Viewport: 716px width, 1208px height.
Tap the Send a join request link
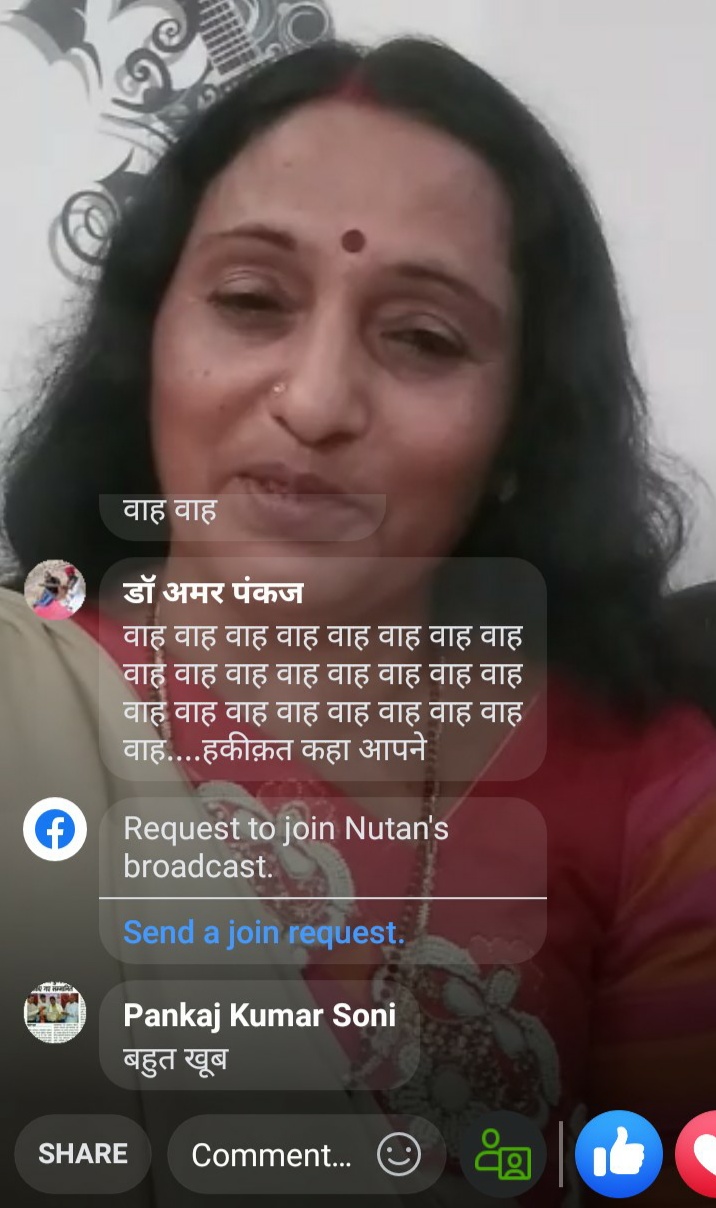(x=264, y=932)
